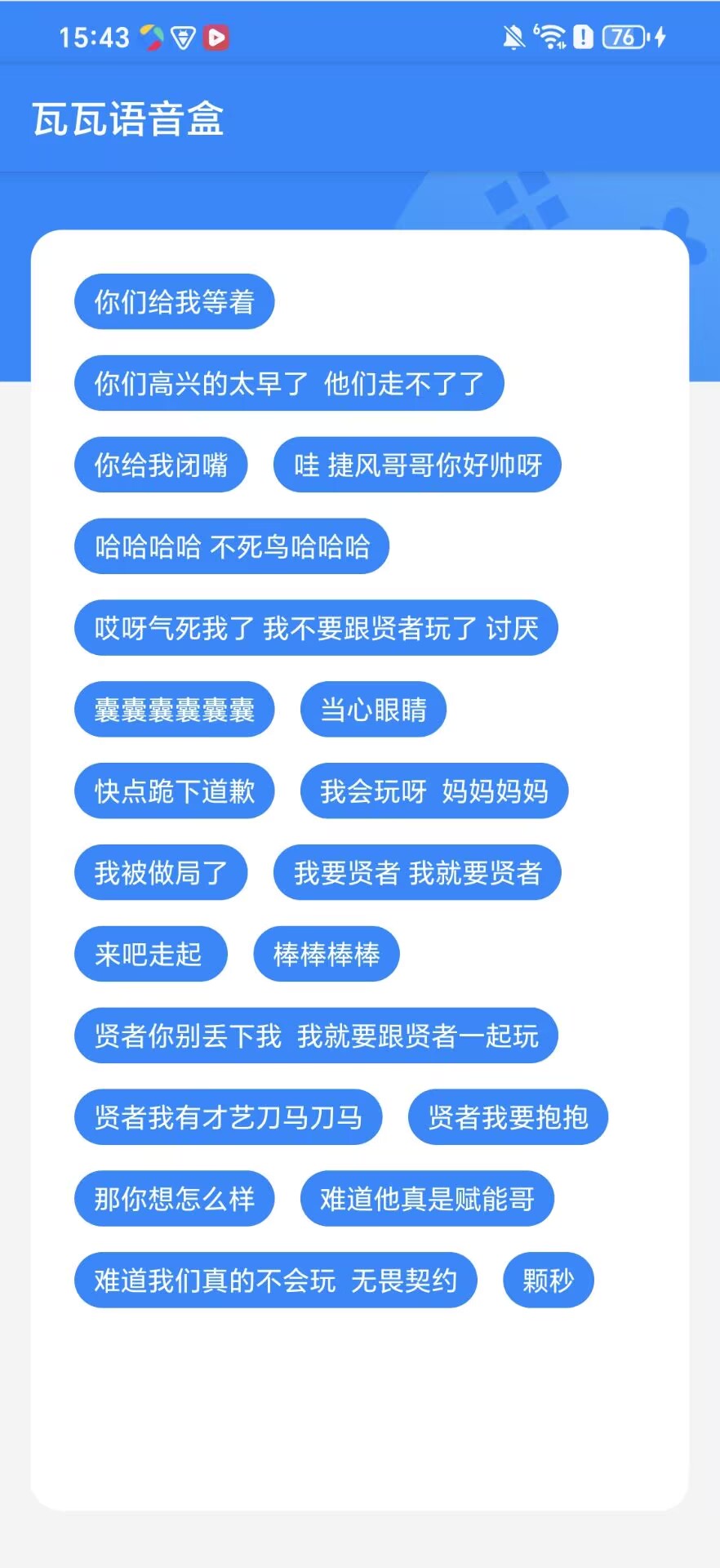Play "难道他真是赋能哥" clip
Viewport: 720px width, 1568px height.
(x=428, y=1198)
